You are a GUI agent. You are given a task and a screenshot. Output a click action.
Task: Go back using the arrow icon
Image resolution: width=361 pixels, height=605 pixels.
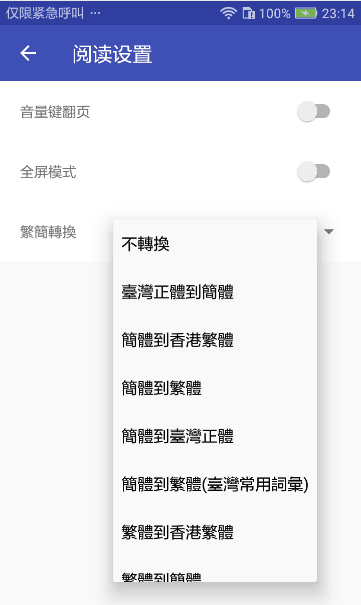point(28,53)
